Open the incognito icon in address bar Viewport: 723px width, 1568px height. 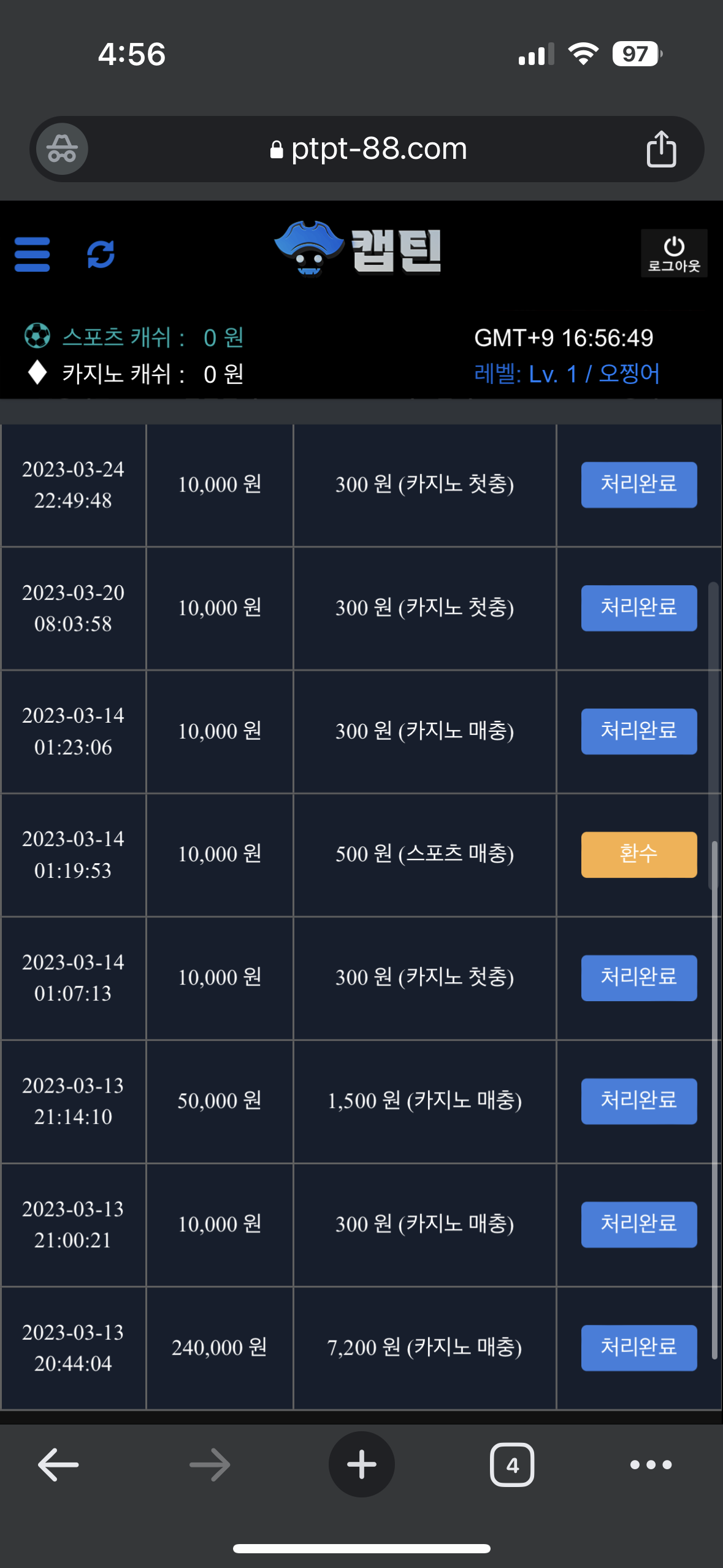click(x=62, y=149)
